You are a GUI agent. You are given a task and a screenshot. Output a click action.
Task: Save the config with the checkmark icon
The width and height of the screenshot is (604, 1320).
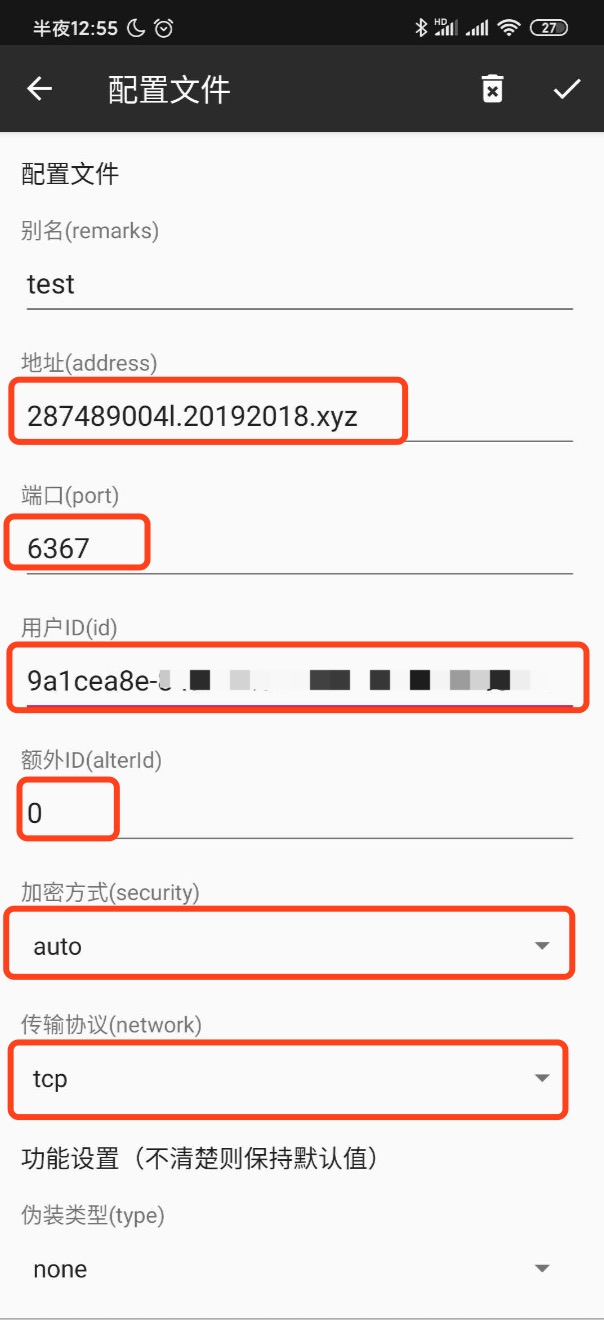(x=567, y=89)
